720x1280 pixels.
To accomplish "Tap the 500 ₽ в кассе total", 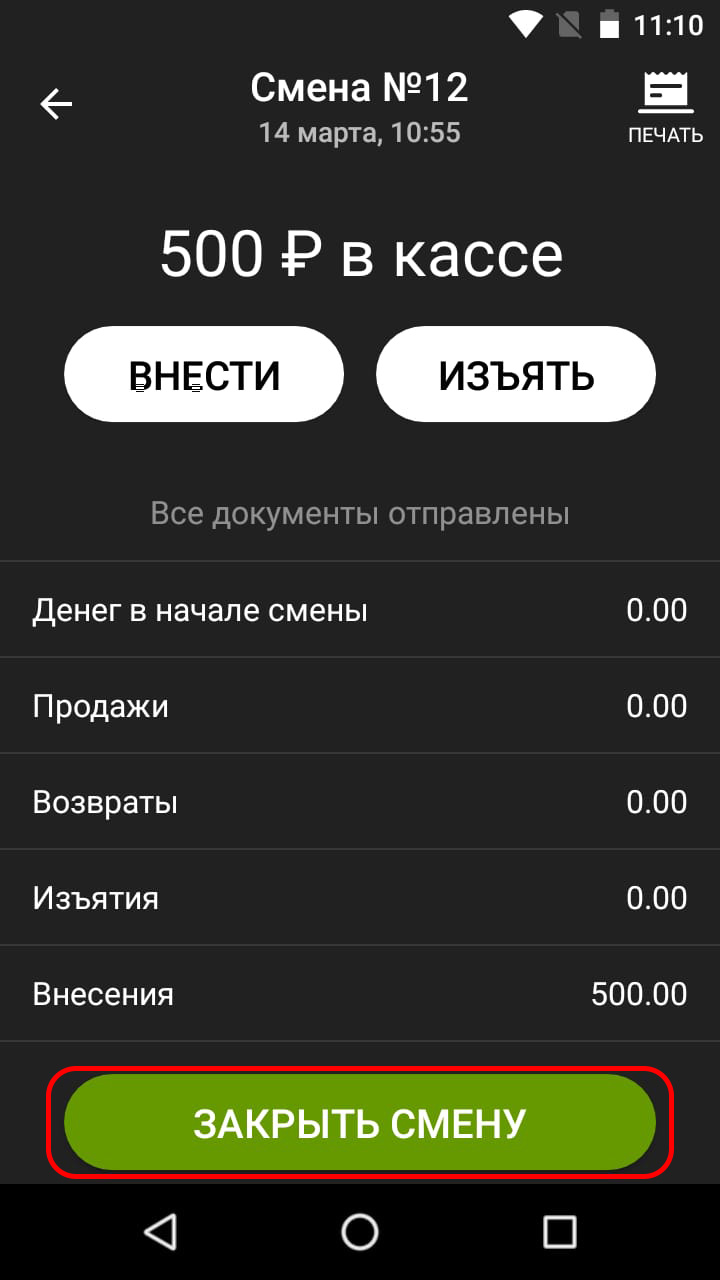I will [360, 253].
